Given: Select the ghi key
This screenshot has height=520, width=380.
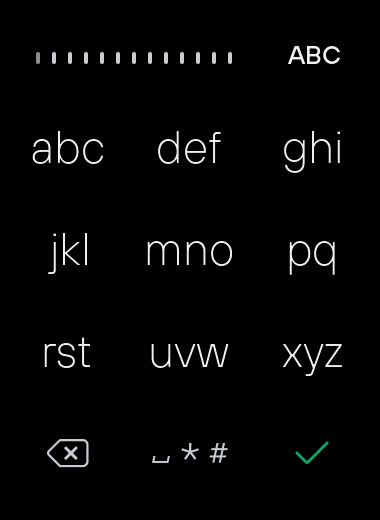Looking at the screenshot, I should (312, 152).
